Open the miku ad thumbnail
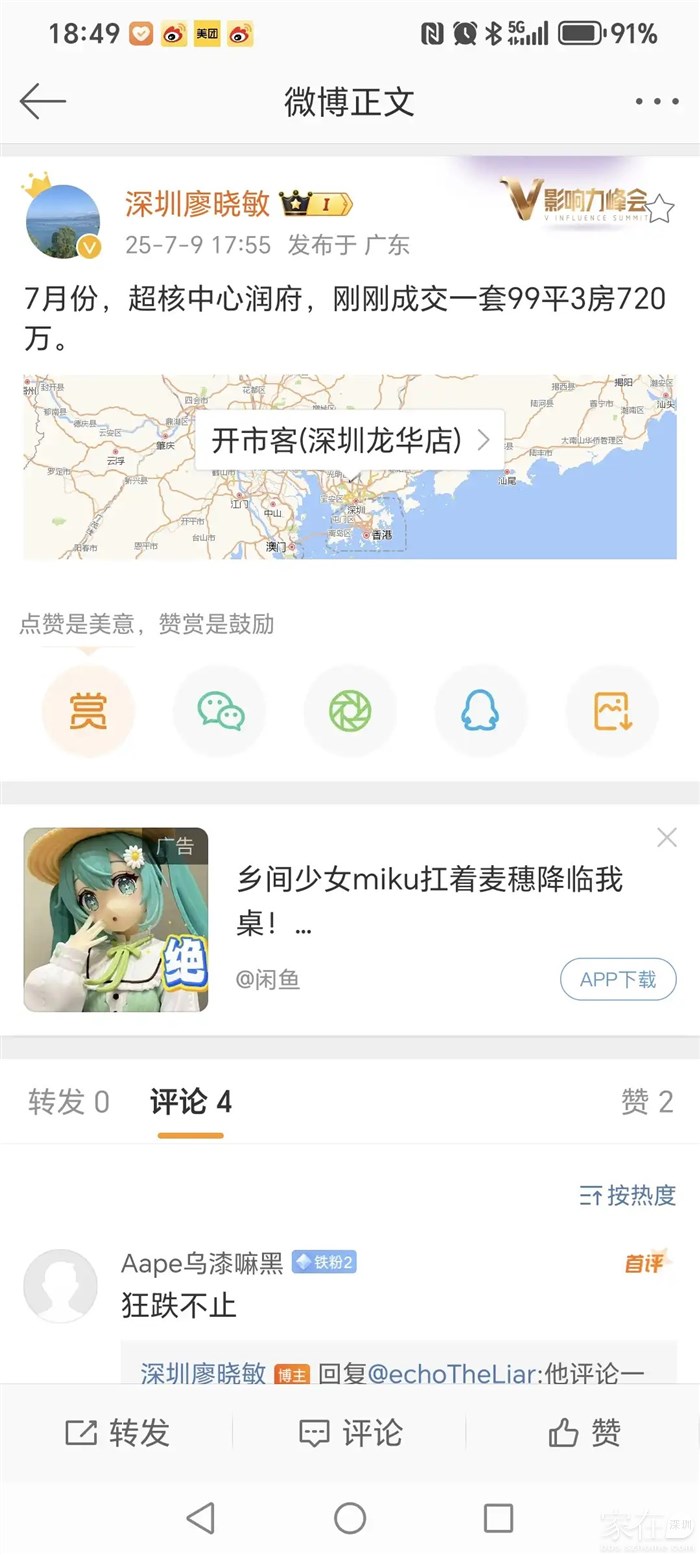The width and height of the screenshot is (700, 1555). pos(116,919)
